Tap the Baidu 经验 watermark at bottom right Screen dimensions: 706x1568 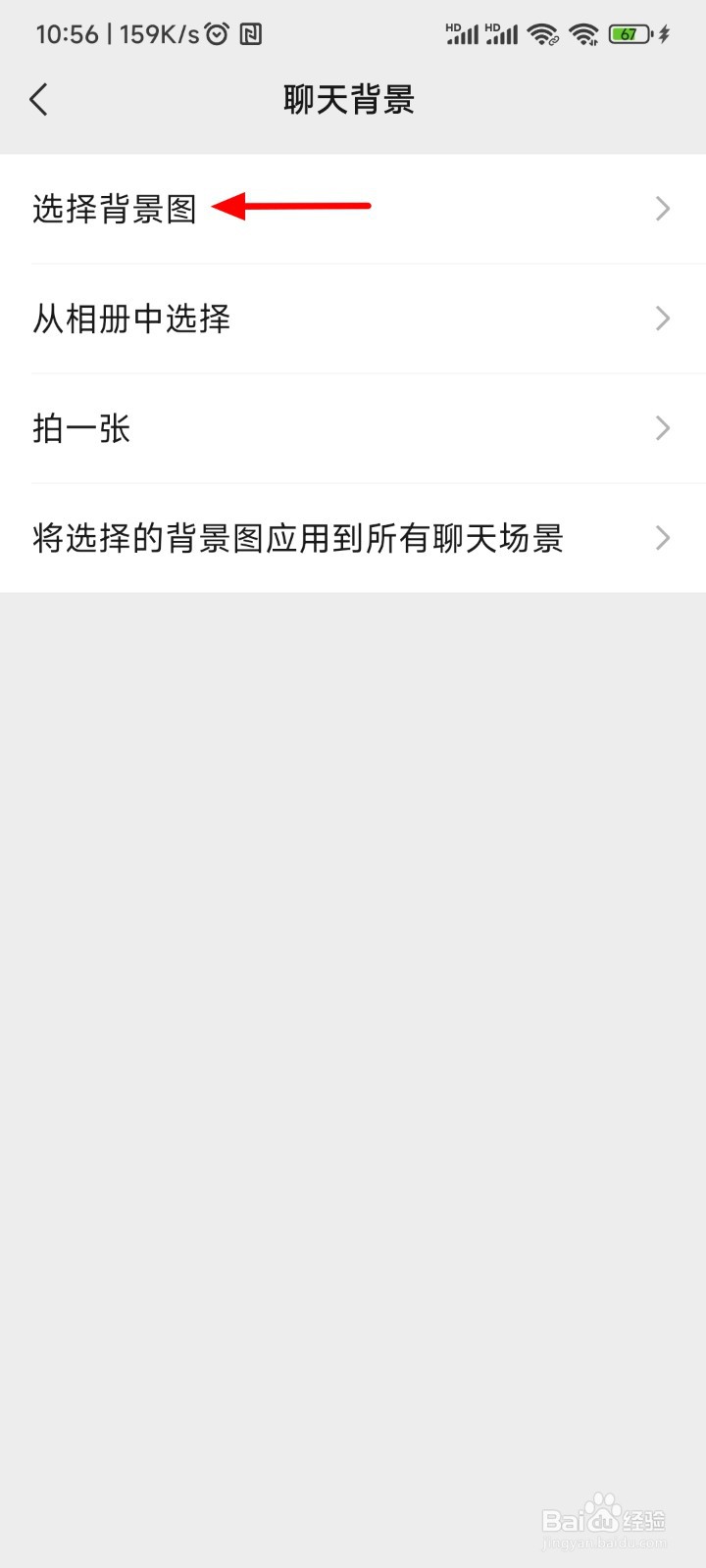point(606,1521)
